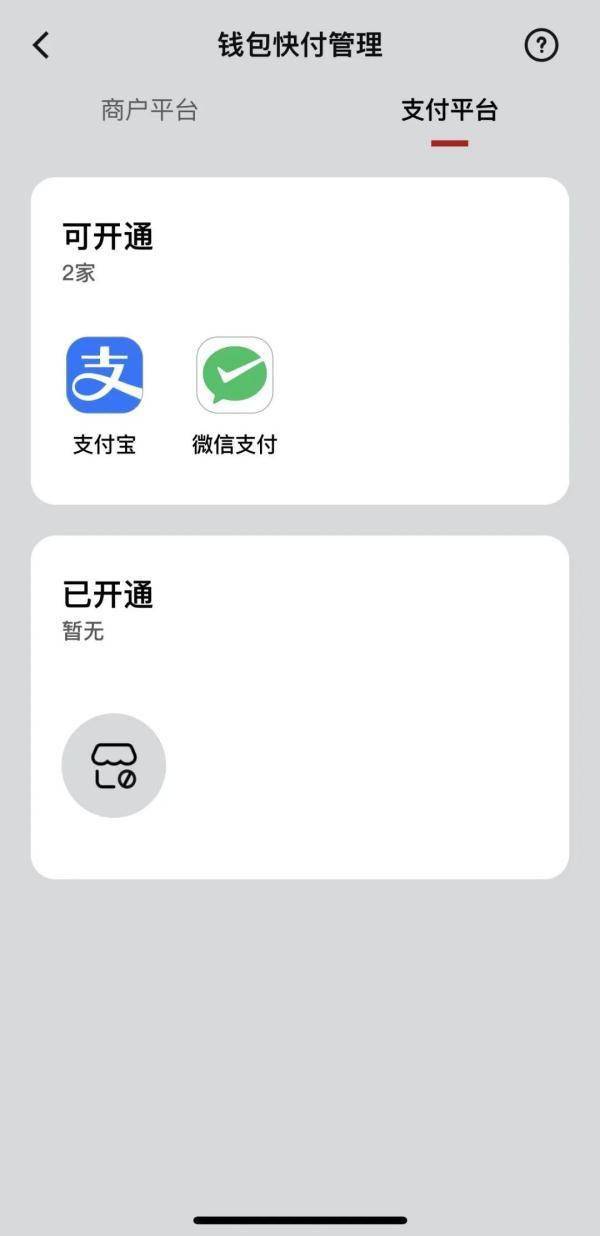Open 微信支付 to enable quick pay

234,396
